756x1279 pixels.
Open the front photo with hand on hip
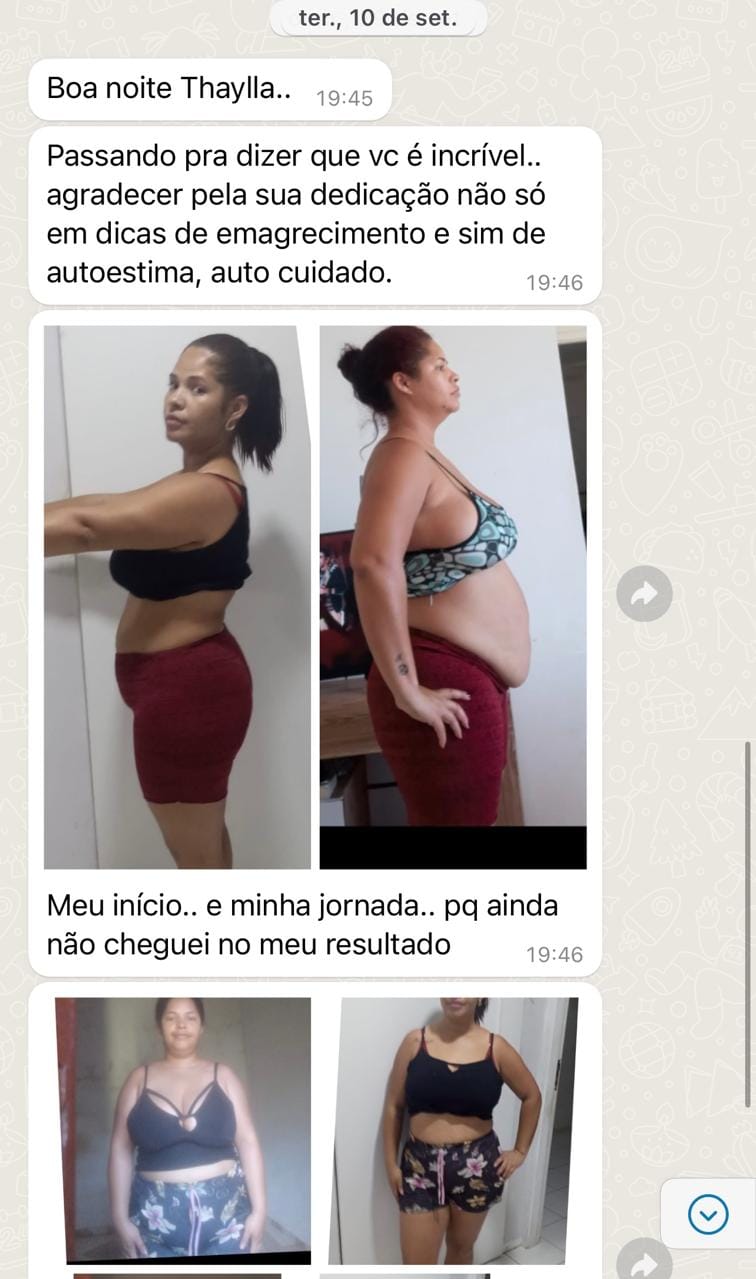coord(456,1128)
